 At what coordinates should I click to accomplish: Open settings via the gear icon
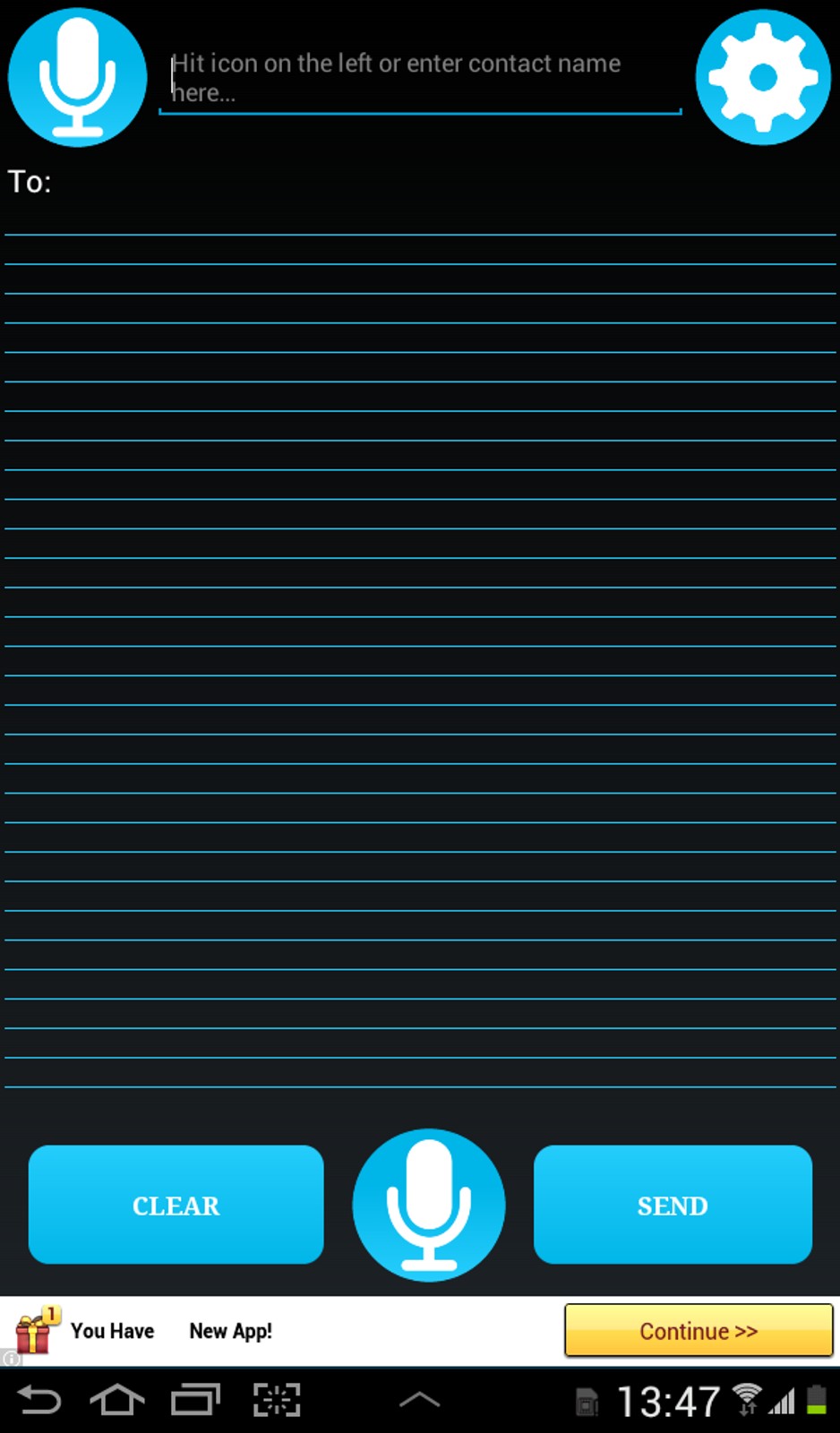(x=762, y=77)
